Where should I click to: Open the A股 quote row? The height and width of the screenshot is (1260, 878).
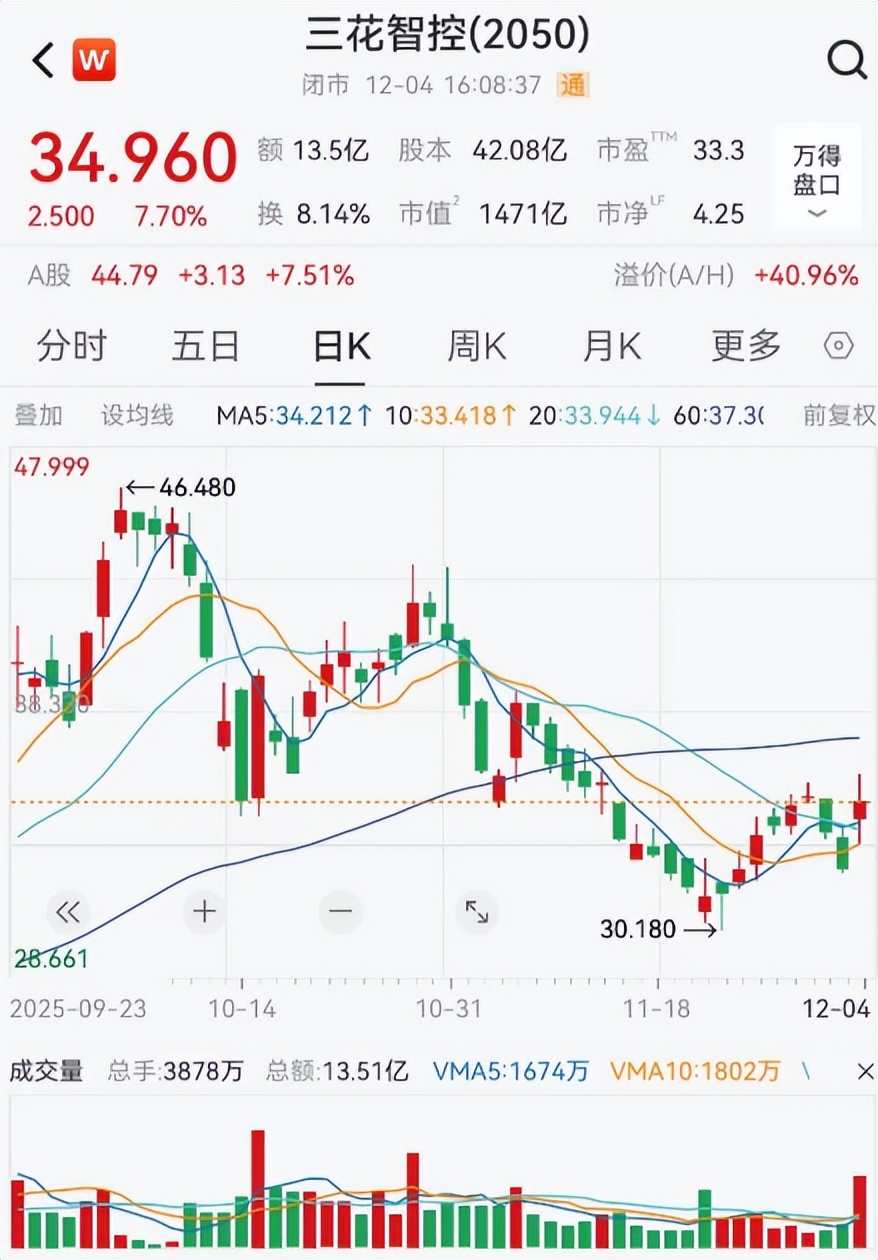point(190,275)
